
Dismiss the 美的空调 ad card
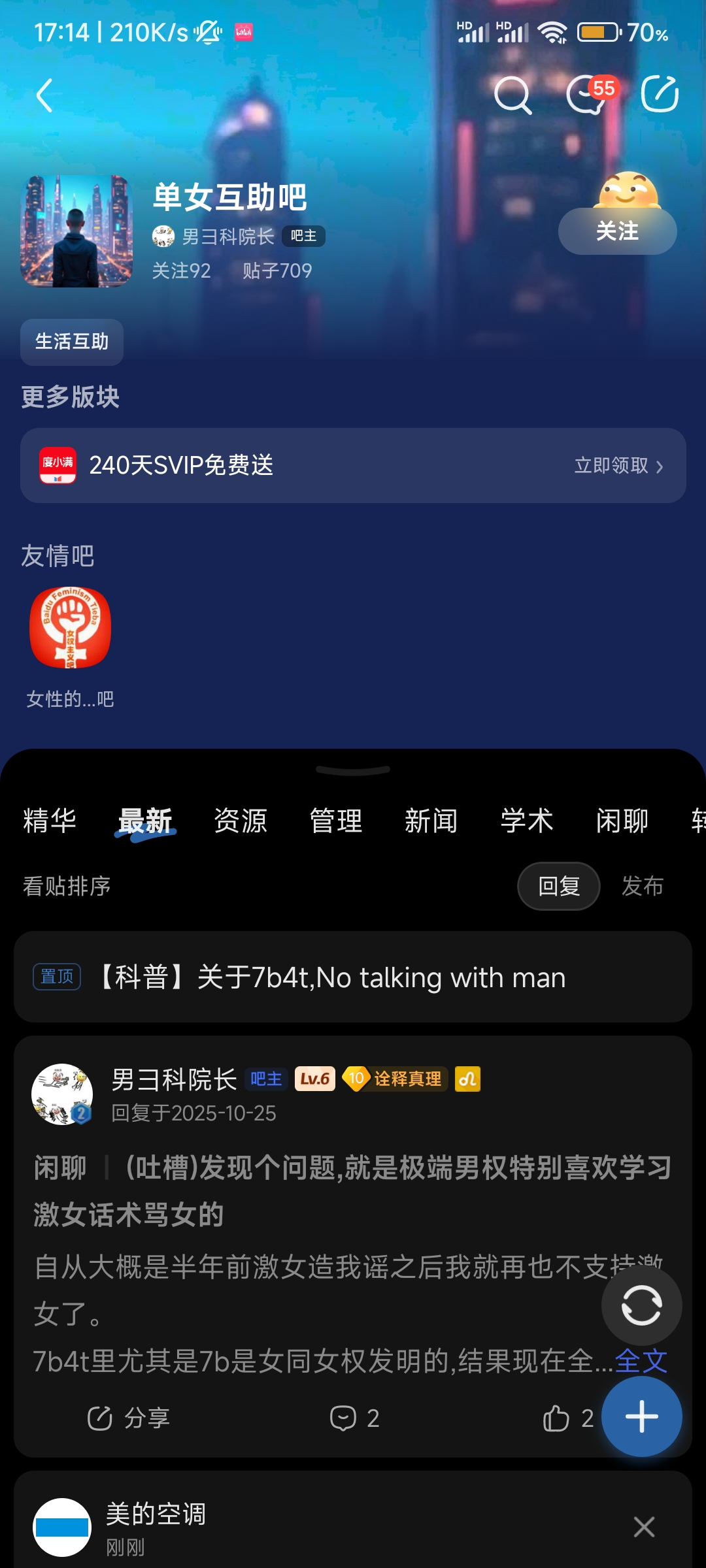tap(644, 1527)
